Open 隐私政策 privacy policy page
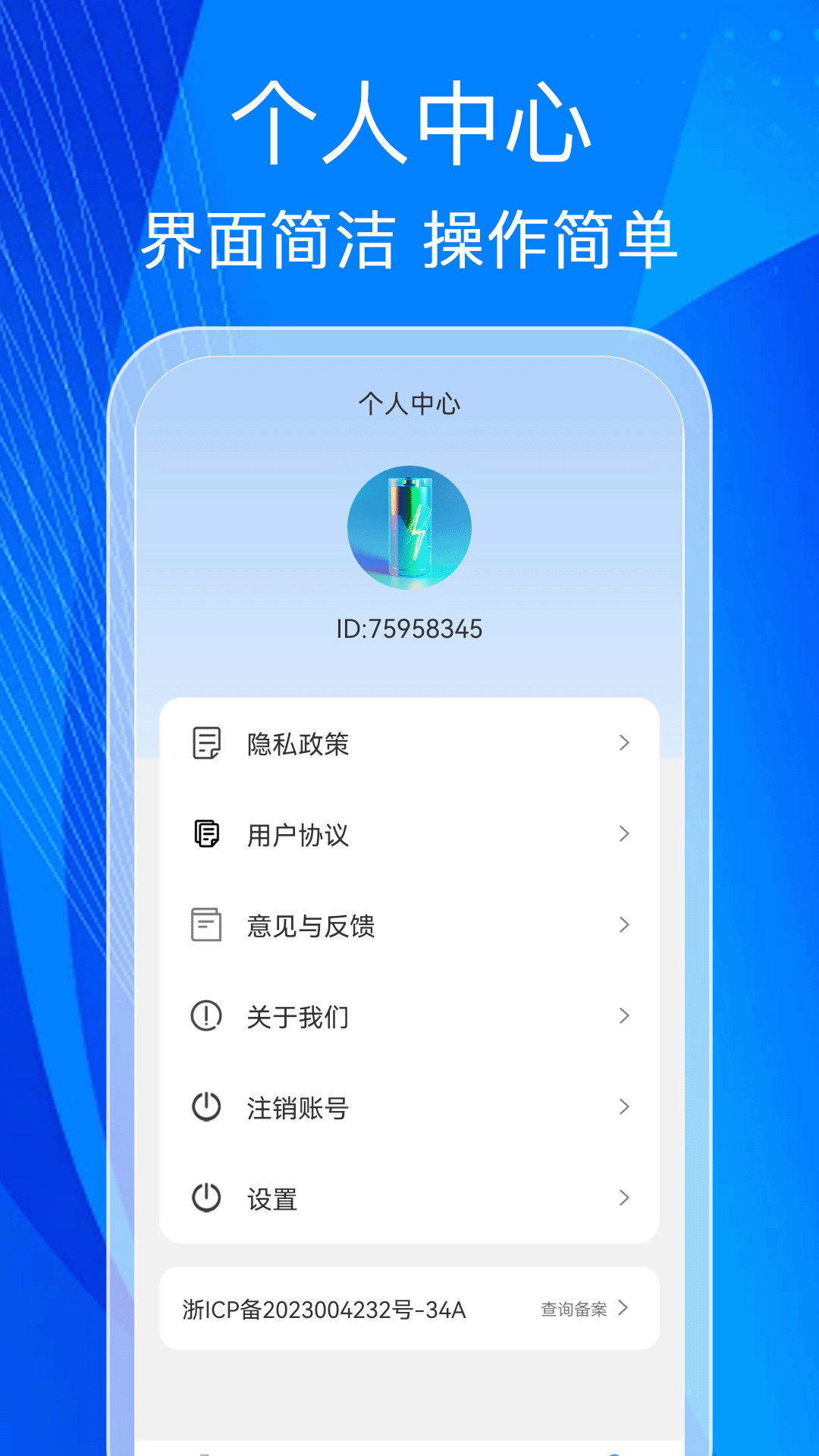 coord(298,744)
